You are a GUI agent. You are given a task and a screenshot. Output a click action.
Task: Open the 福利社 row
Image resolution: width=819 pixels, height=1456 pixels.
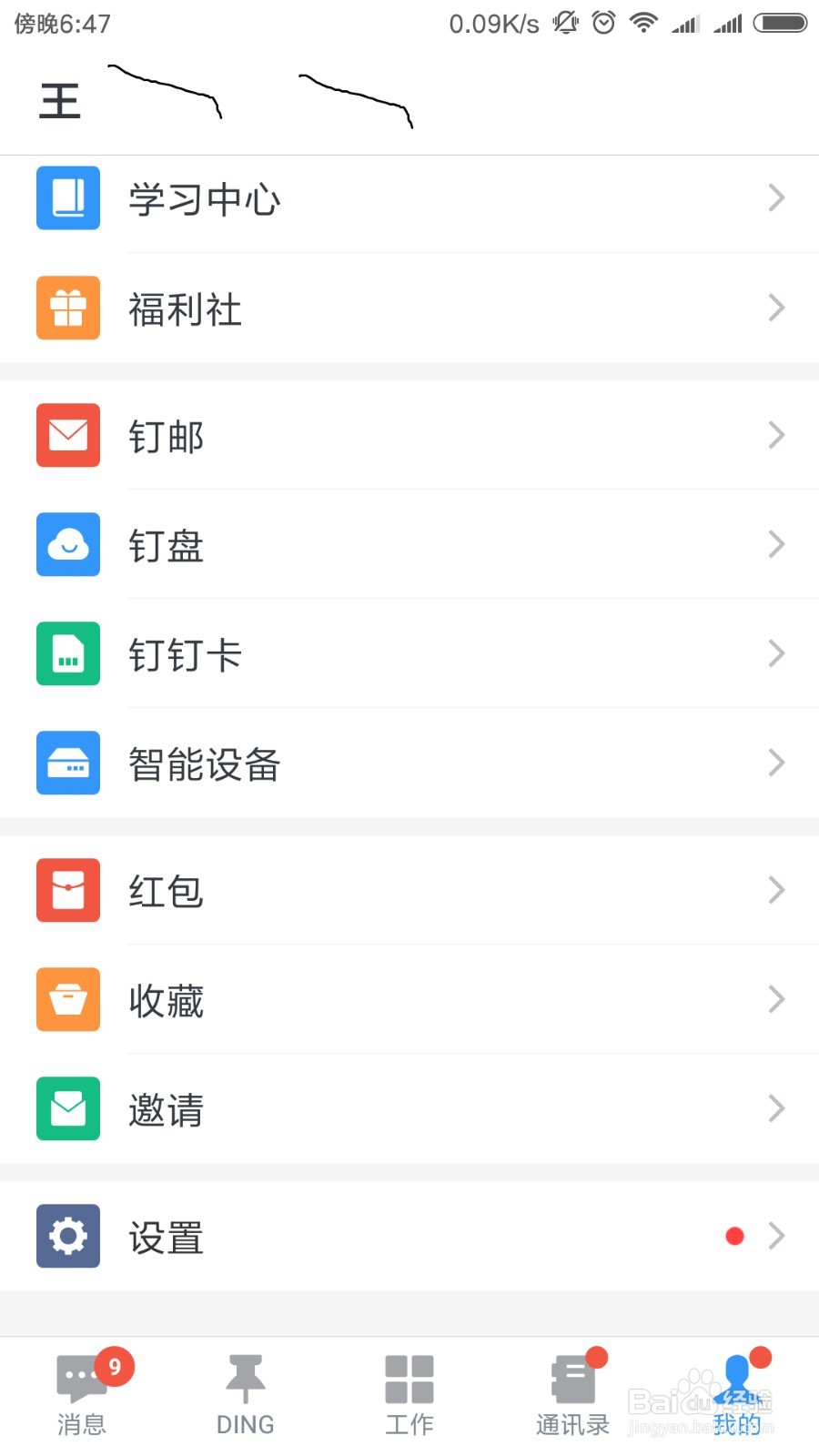409,308
